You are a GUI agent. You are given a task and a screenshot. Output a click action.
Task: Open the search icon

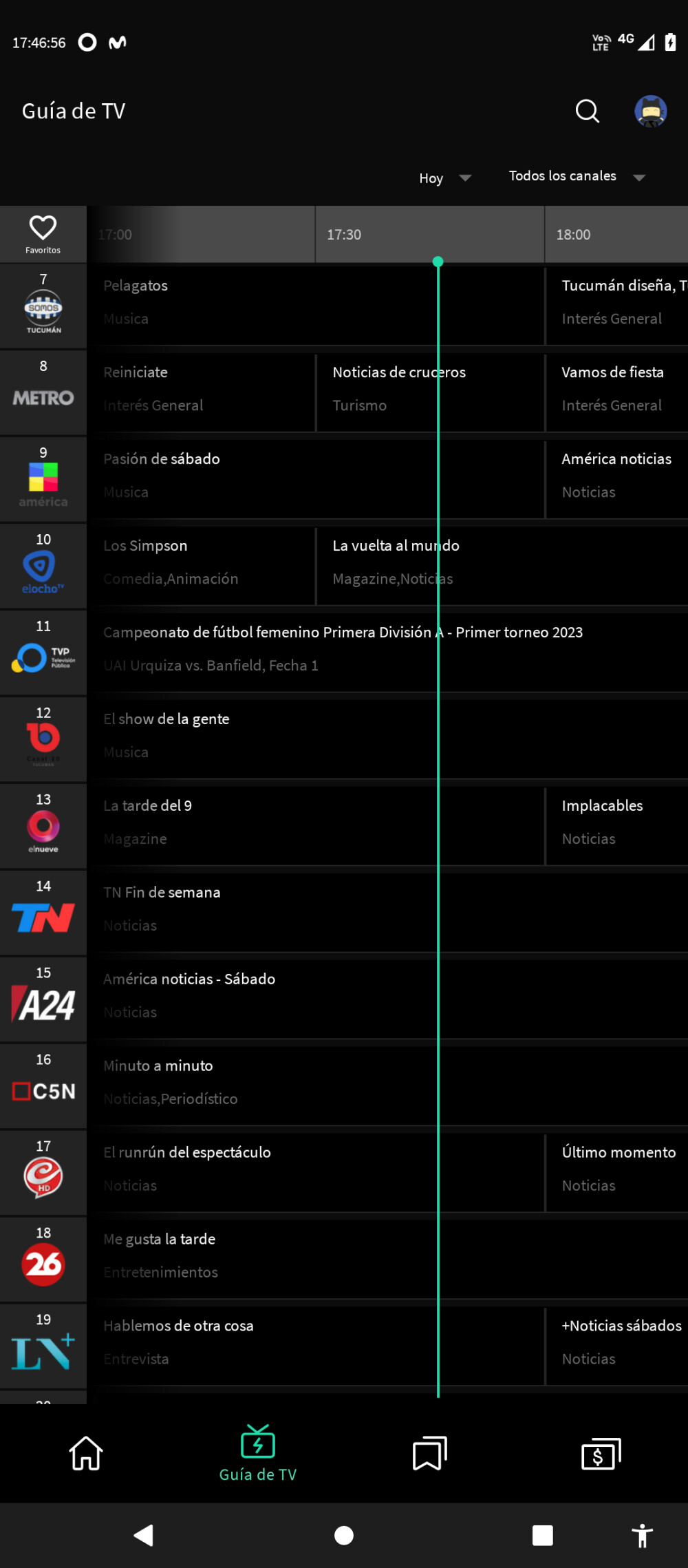[587, 111]
